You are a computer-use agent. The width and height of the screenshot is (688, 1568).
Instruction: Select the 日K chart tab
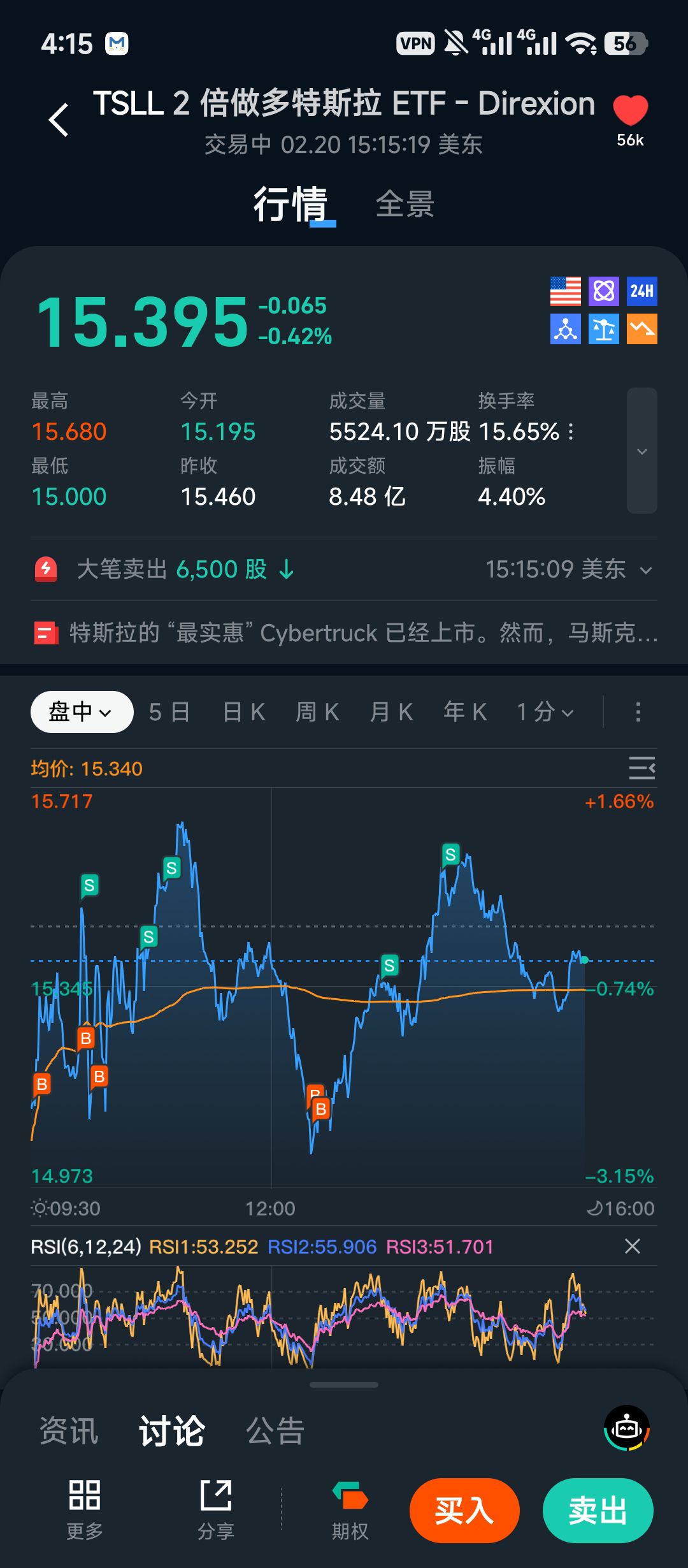click(244, 712)
